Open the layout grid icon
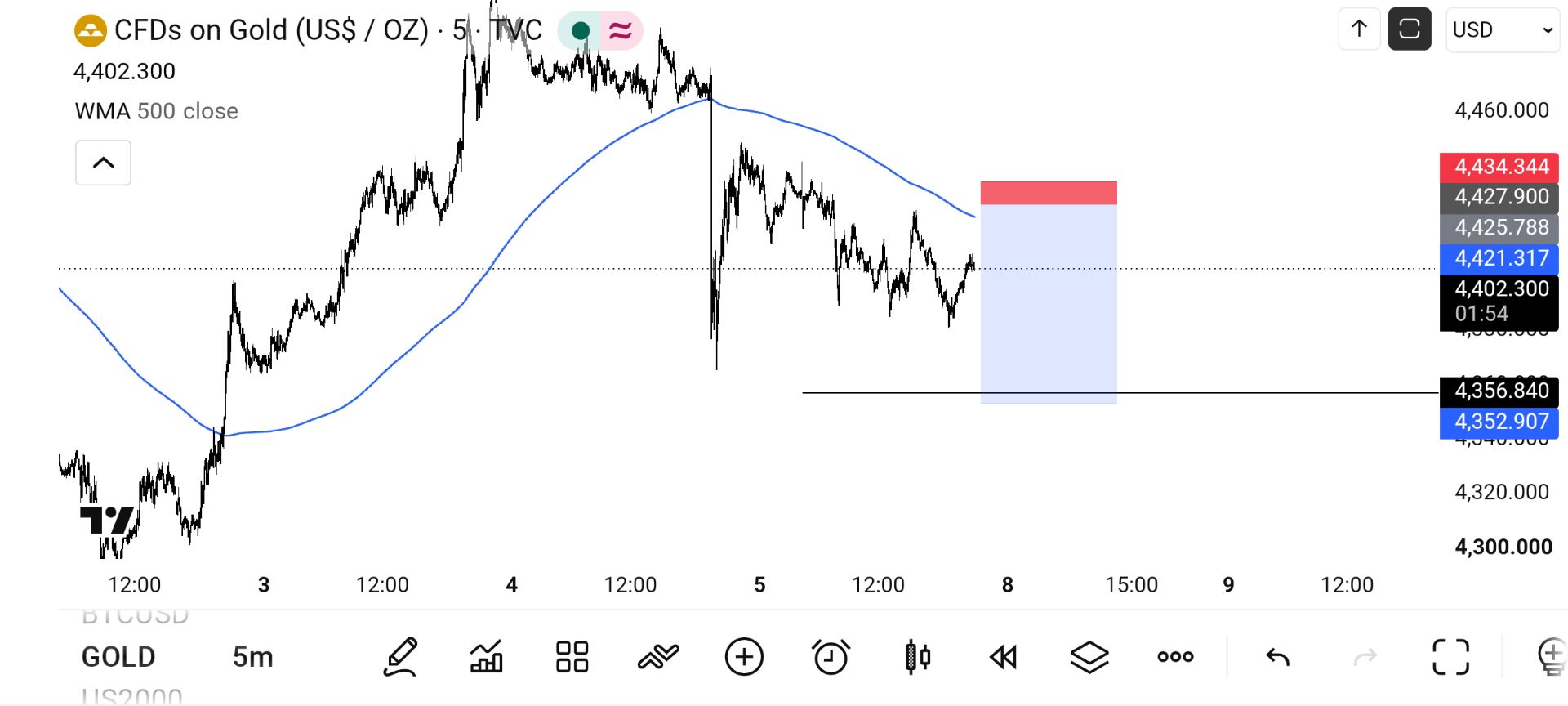 coord(572,657)
